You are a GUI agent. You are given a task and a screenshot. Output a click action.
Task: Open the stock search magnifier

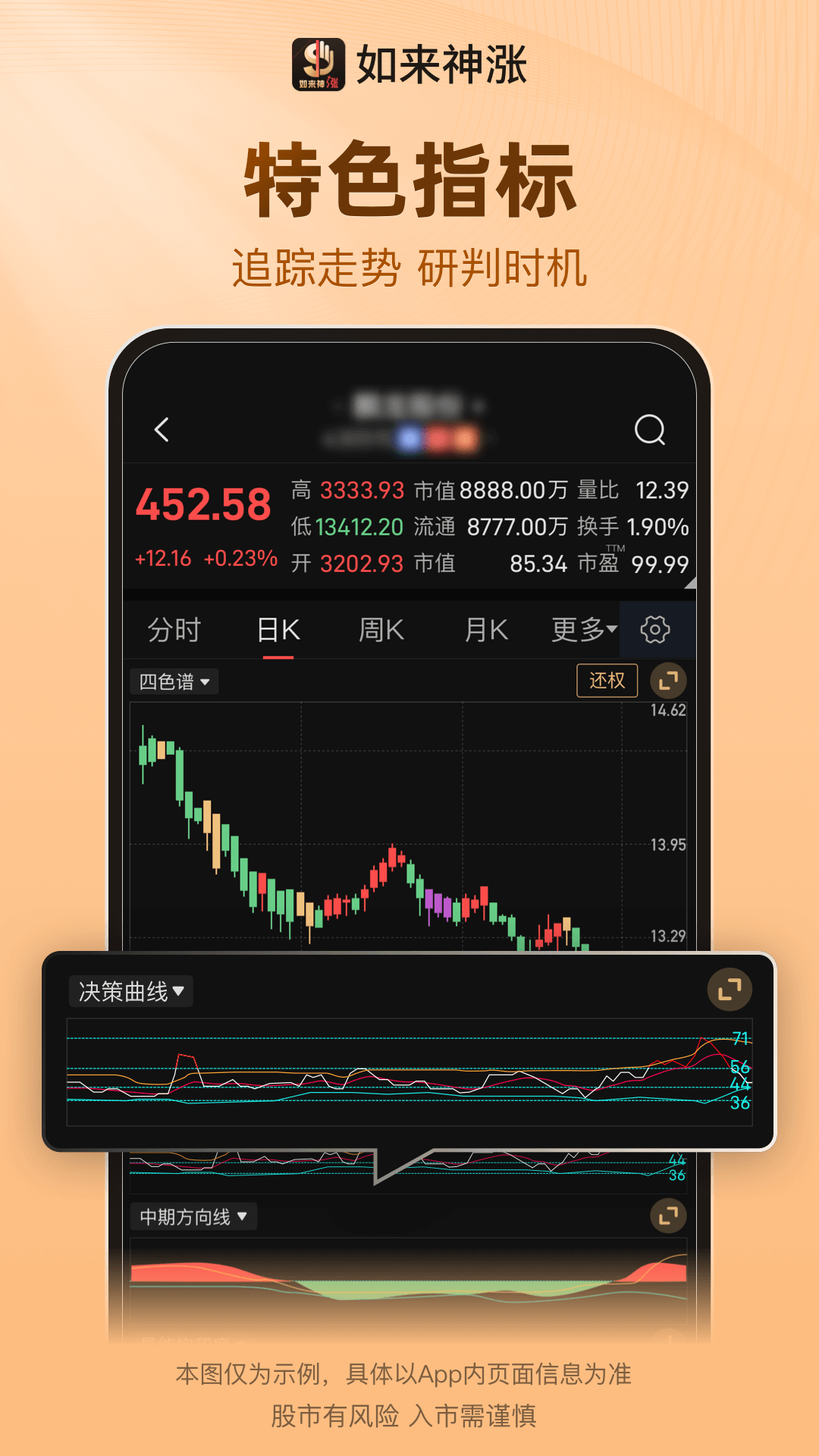point(648,431)
